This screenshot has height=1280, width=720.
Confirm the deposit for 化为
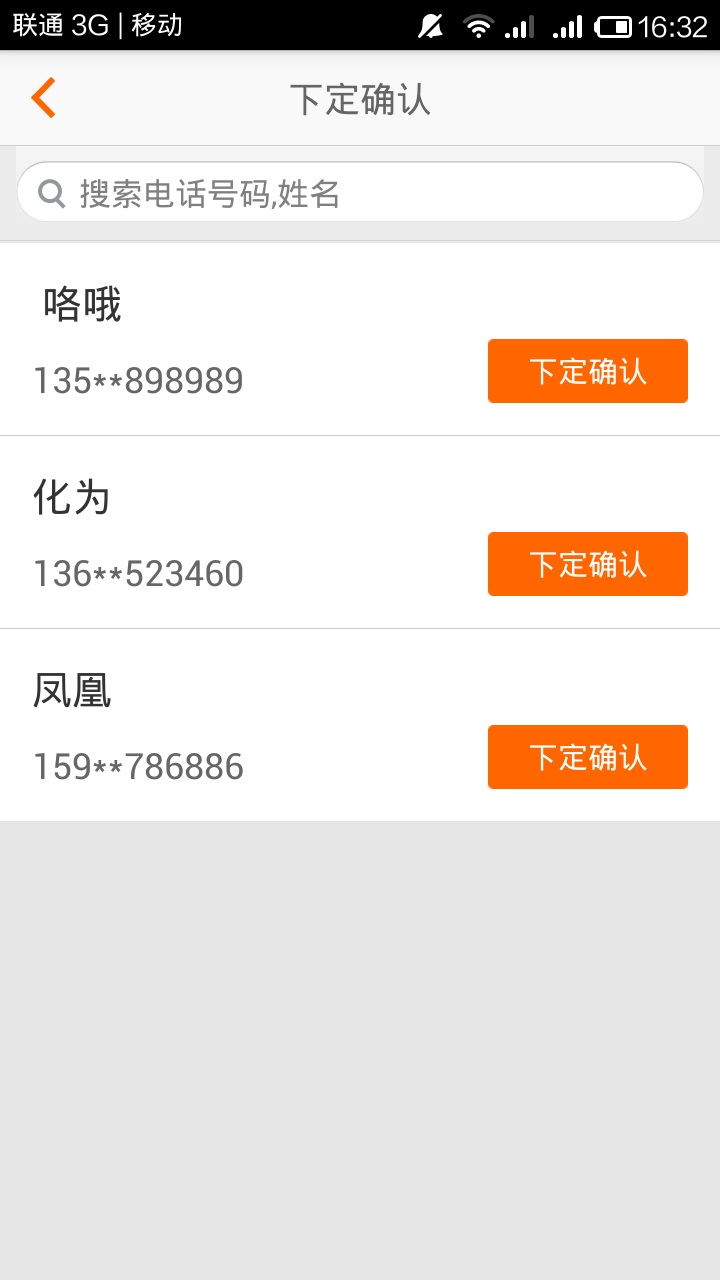tap(588, 564)
